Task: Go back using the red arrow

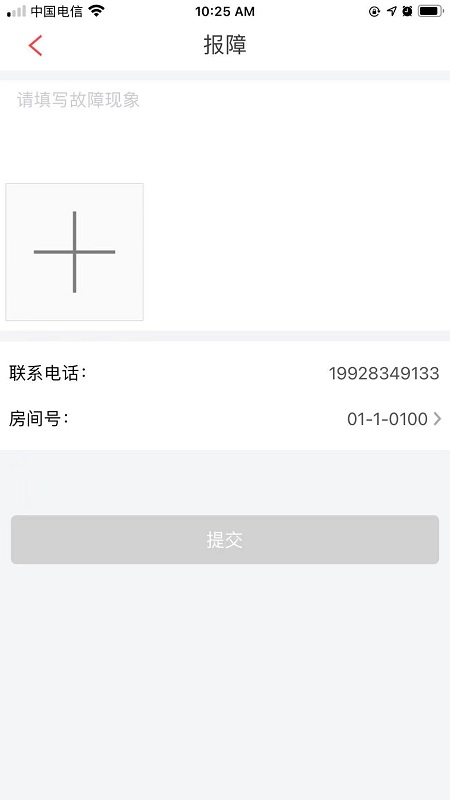Action: tap(35, 45)
